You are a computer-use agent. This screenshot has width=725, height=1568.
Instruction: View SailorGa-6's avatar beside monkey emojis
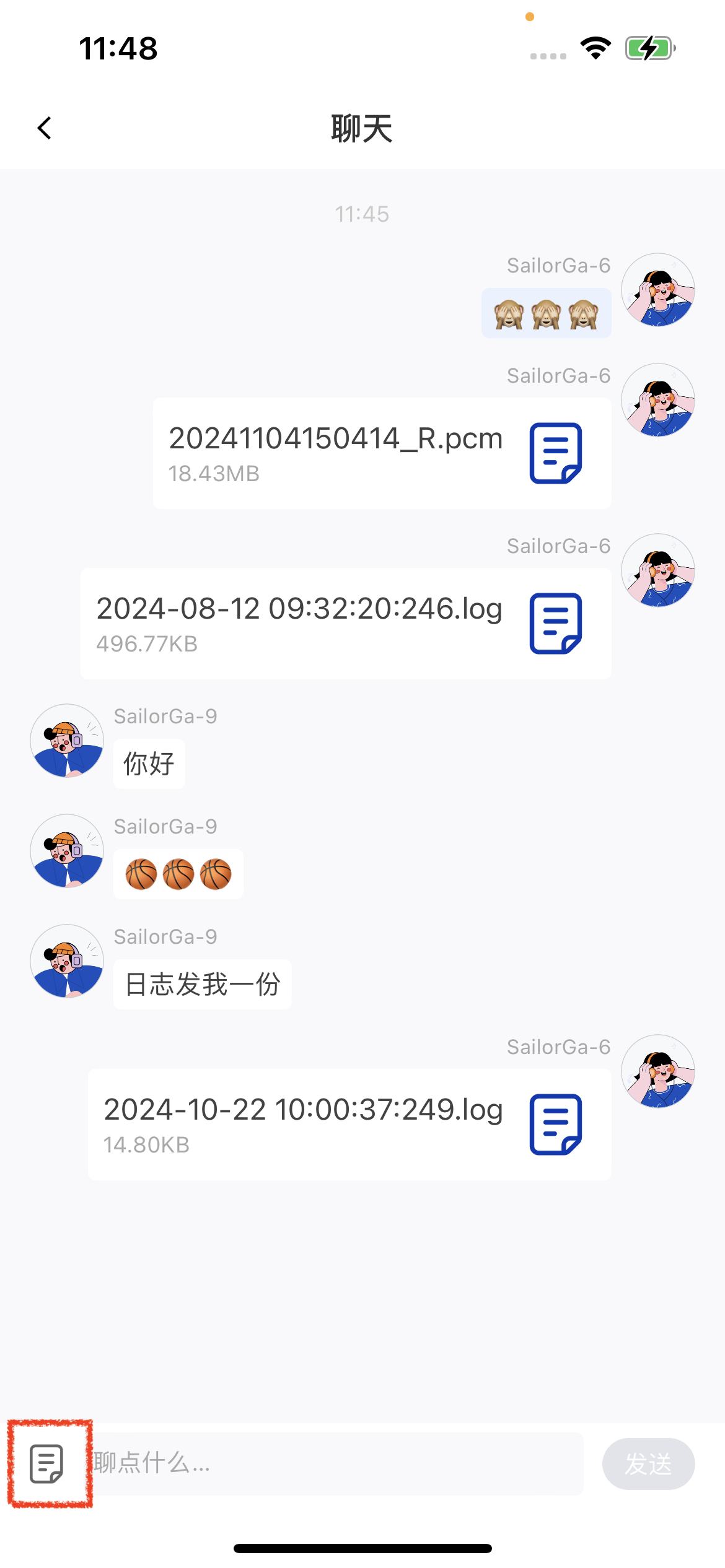pyautogui.click(x=658, y=290)
